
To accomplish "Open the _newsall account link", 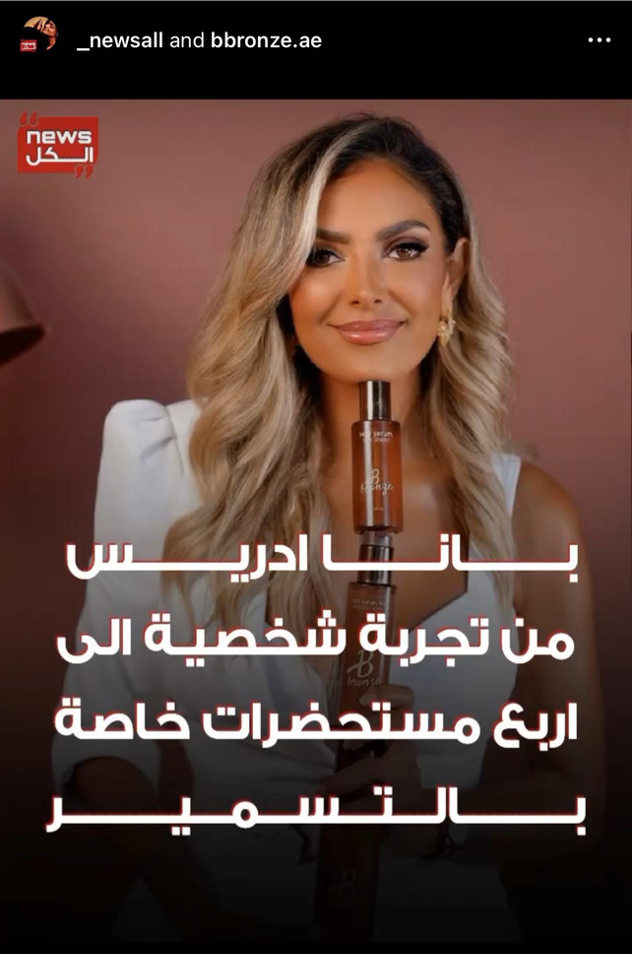I will pyautogui.click(x=120, y=41).
